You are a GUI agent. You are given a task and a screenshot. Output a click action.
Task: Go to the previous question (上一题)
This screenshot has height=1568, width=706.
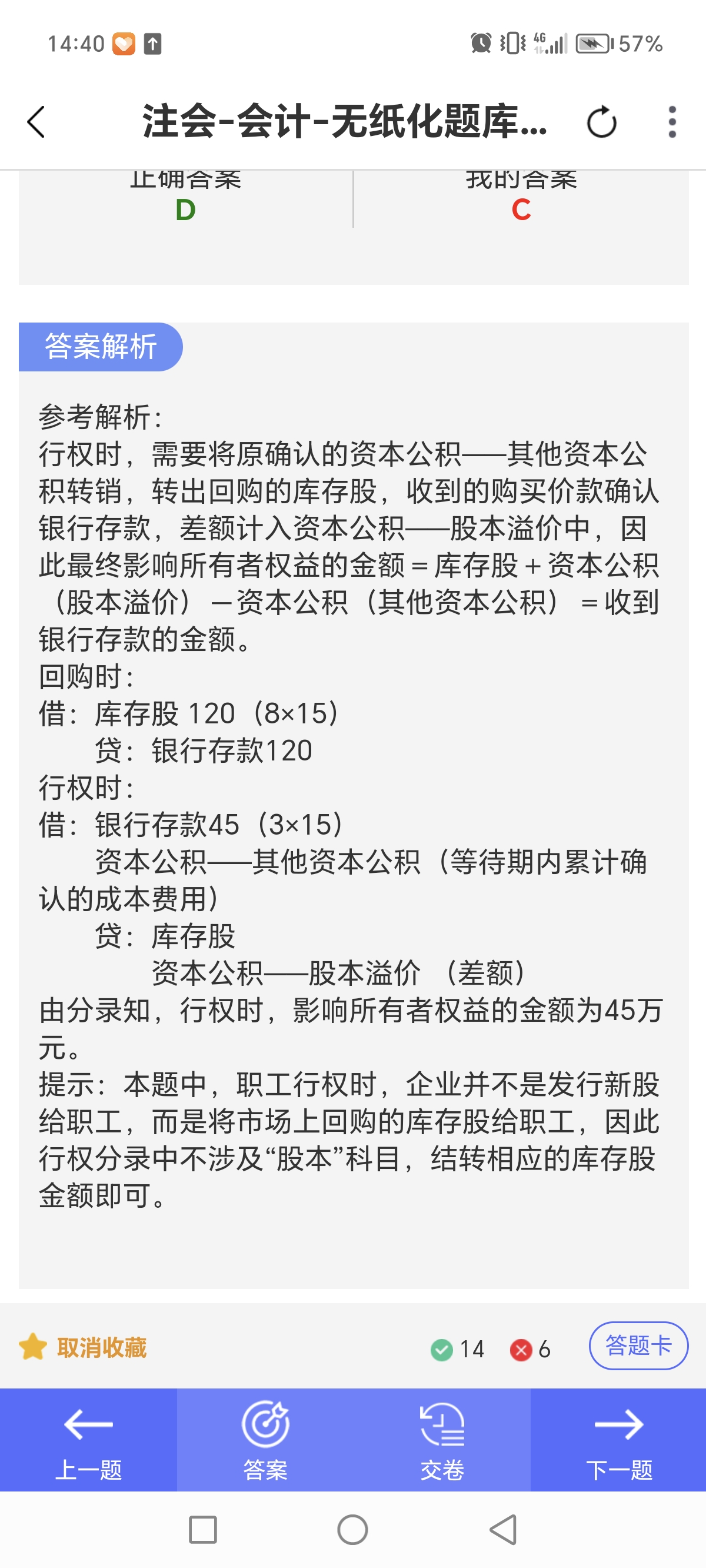[88, 1440]
